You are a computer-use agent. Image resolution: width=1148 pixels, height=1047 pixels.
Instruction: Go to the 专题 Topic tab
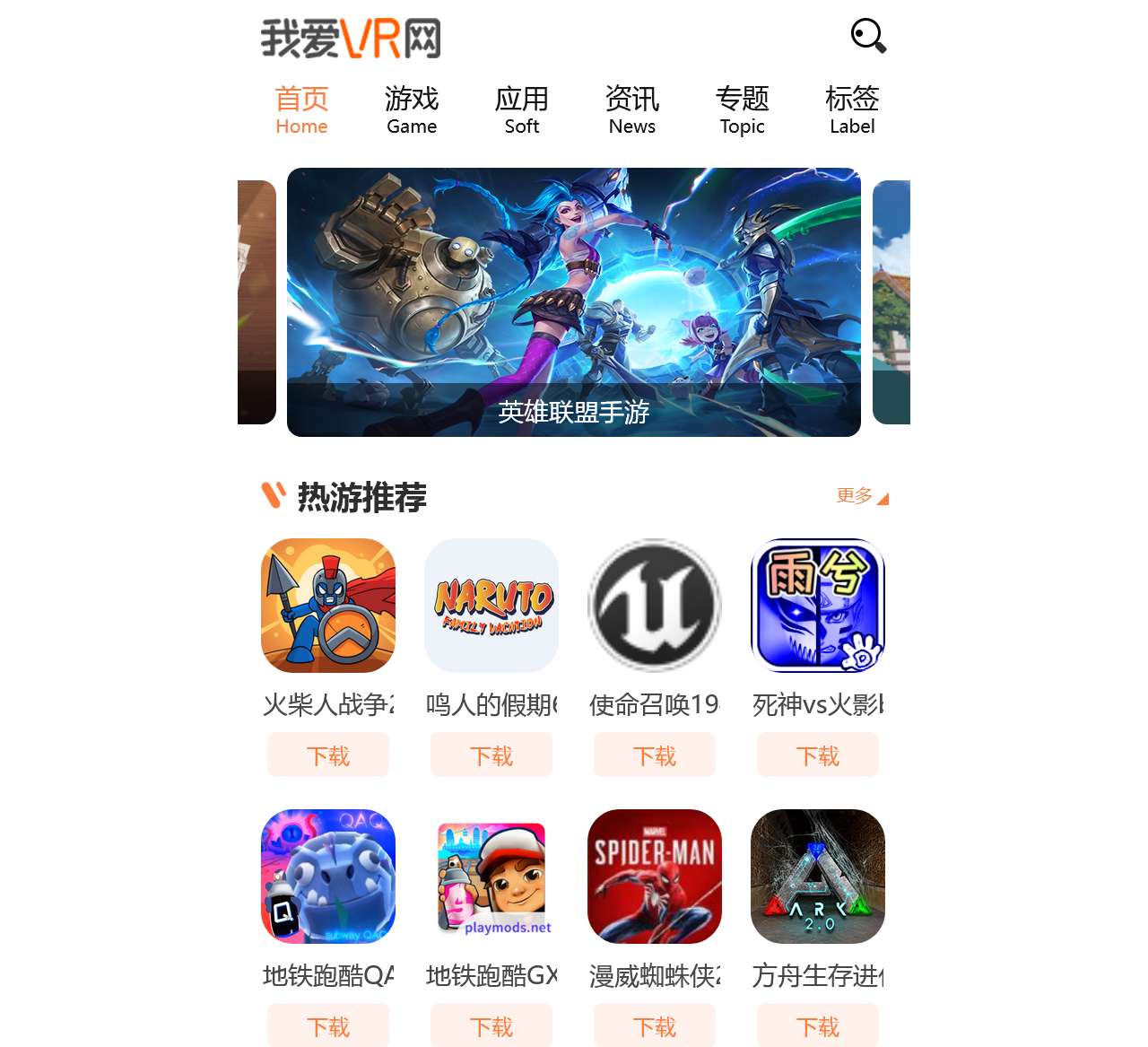pos(742,109)
